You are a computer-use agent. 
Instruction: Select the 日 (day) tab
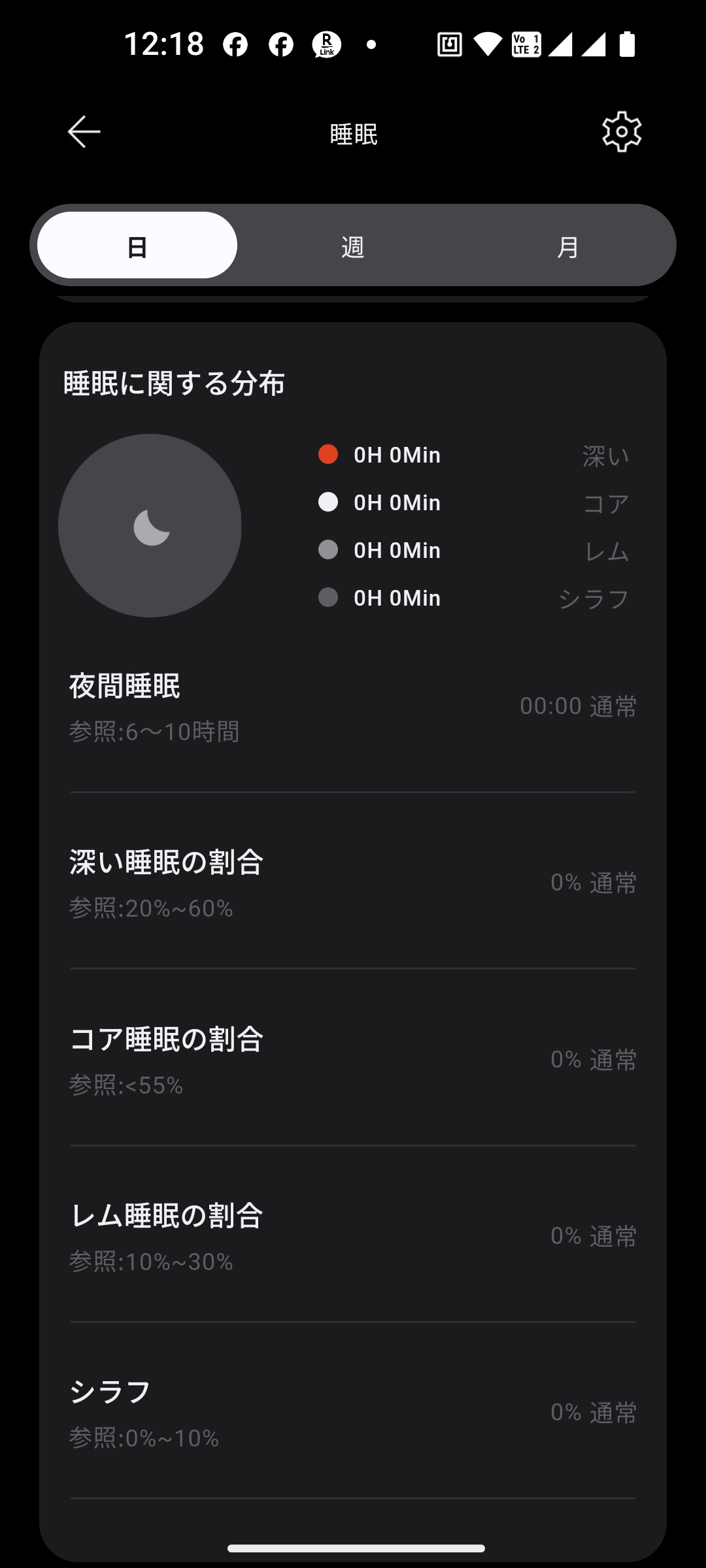(137, 245)
